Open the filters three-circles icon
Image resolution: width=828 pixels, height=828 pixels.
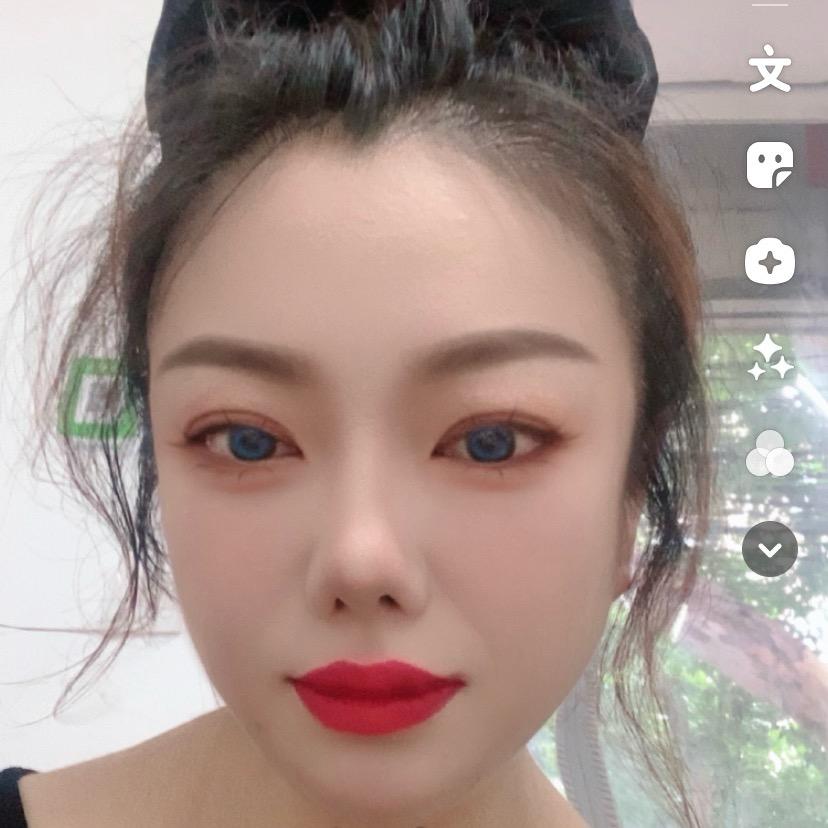770,454
